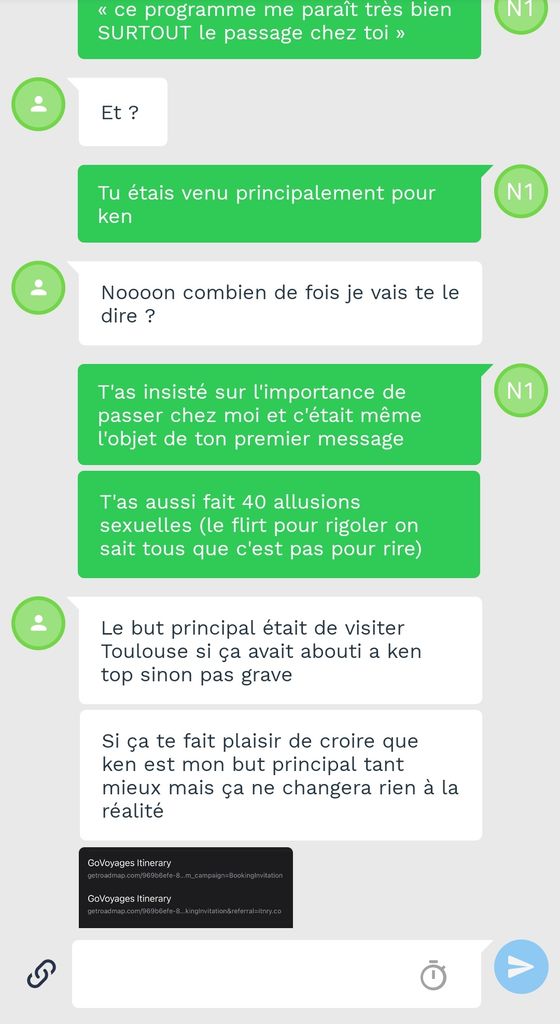The width and height of the screenshot is (560, 1024).
Task: Open the GoVoyages Itinerary link preview
Action: [x=185, y=888]
